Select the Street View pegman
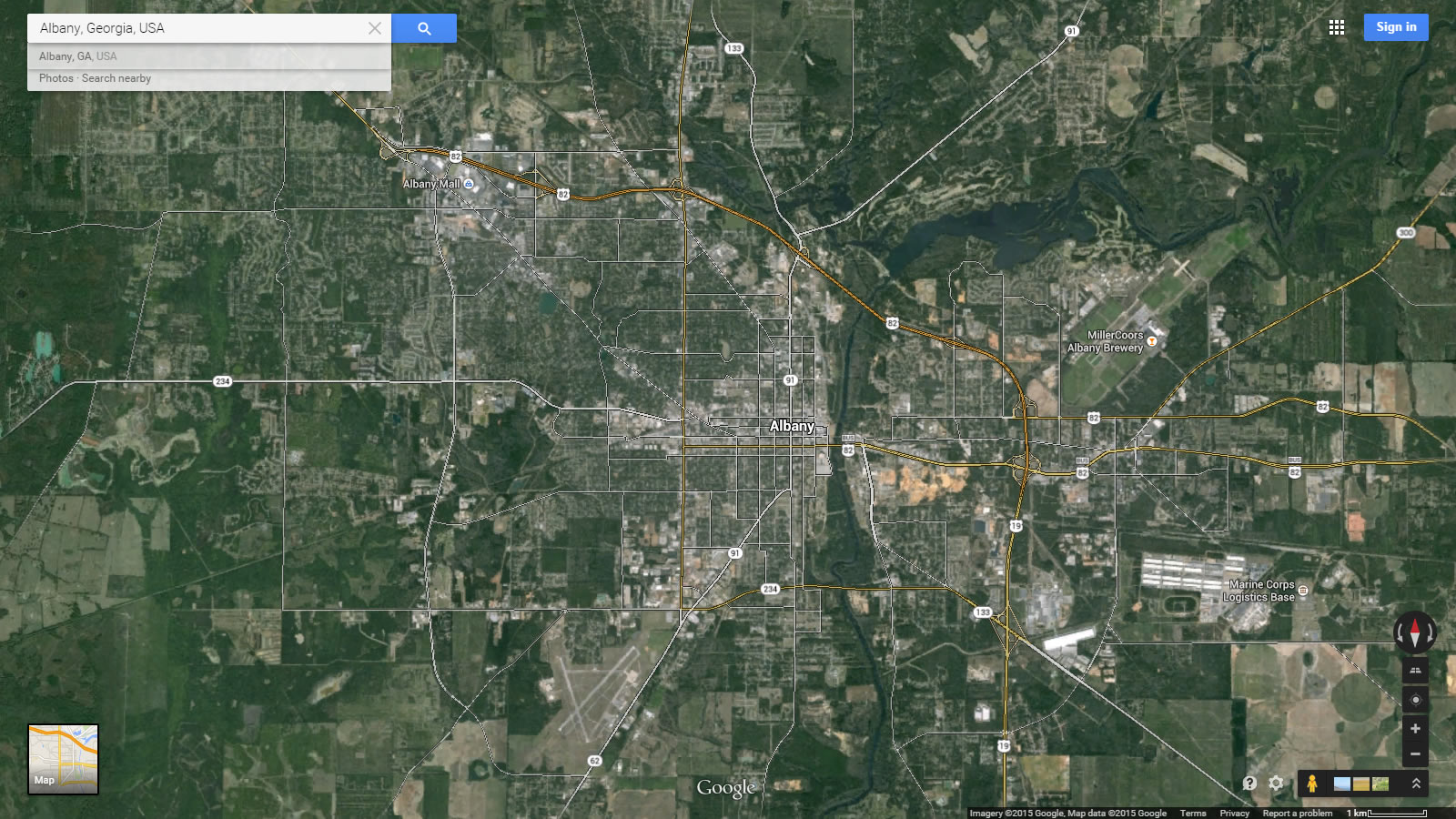 (x=1311, y=783)
